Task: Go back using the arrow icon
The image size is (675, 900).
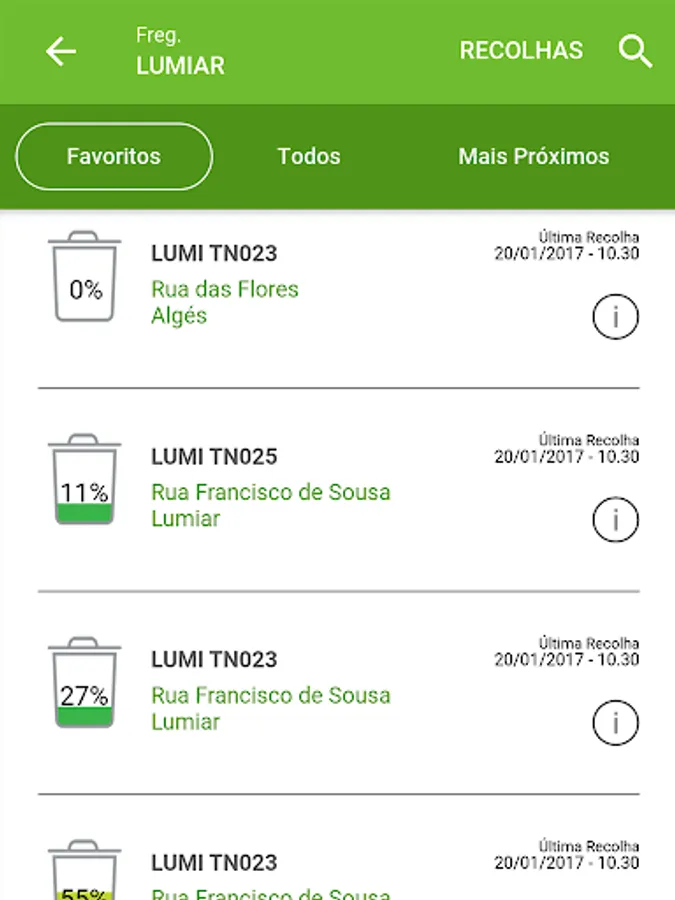Action: point(61,52)
